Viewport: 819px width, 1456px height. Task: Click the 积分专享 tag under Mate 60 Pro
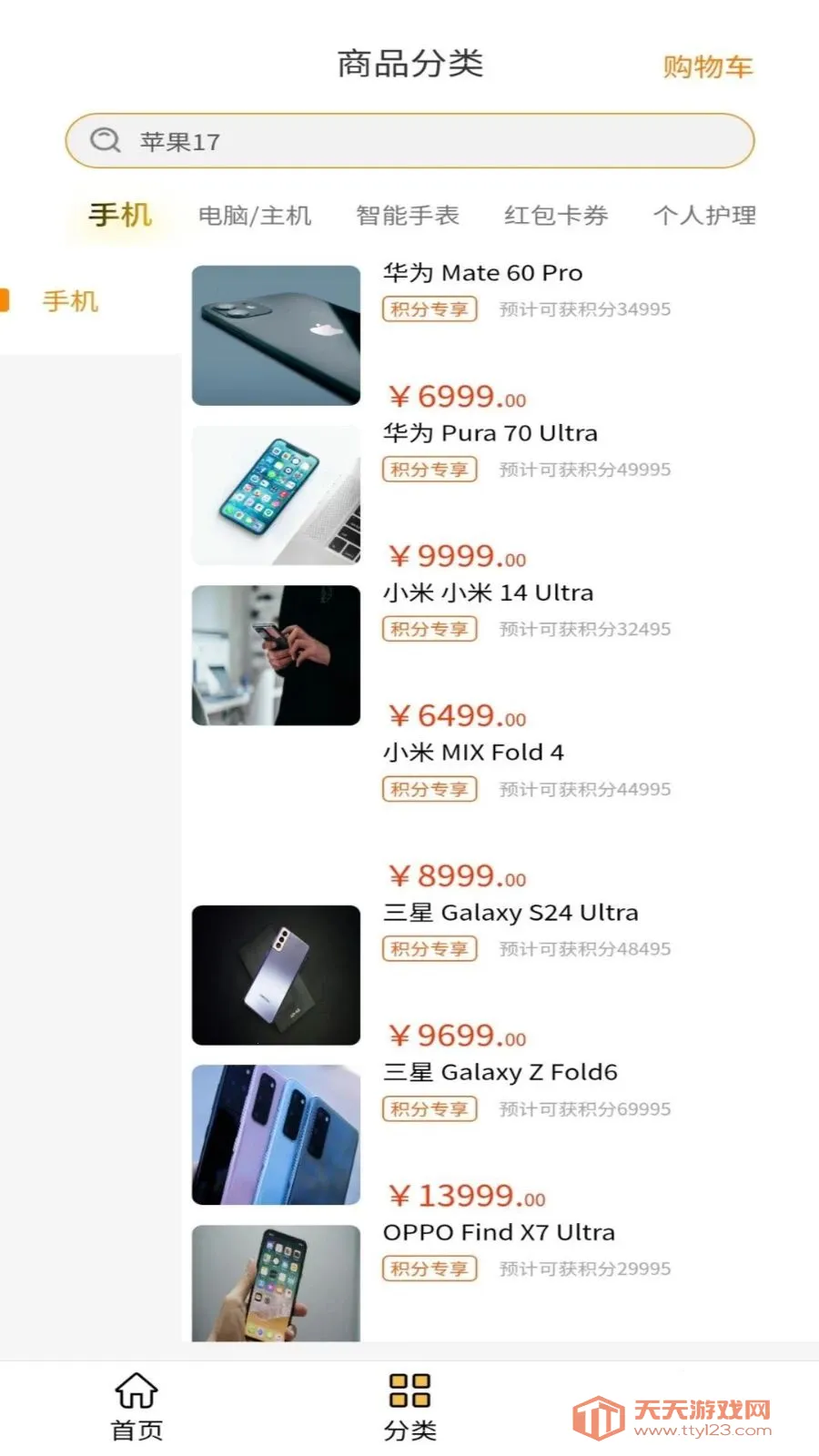(x=429, y=309)
